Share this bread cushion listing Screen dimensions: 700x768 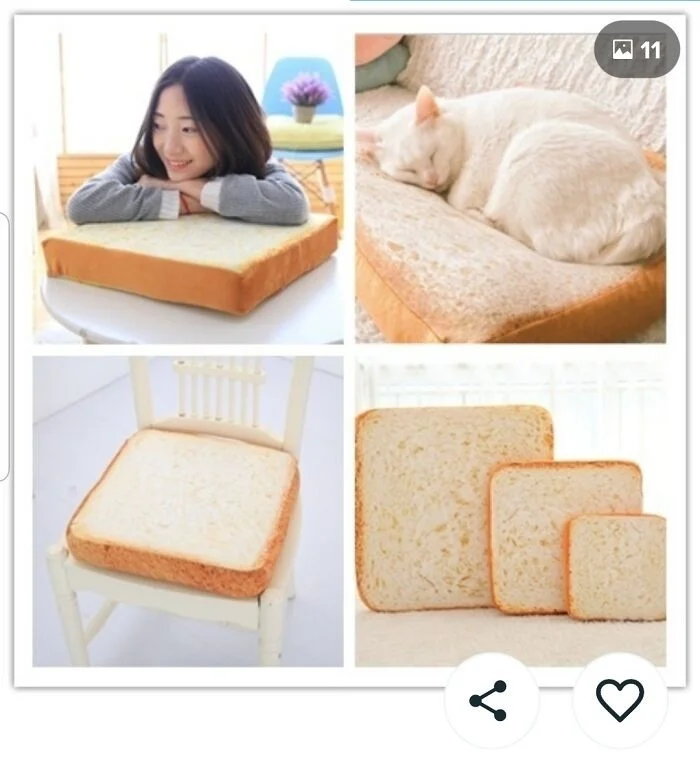click(490, 701)
